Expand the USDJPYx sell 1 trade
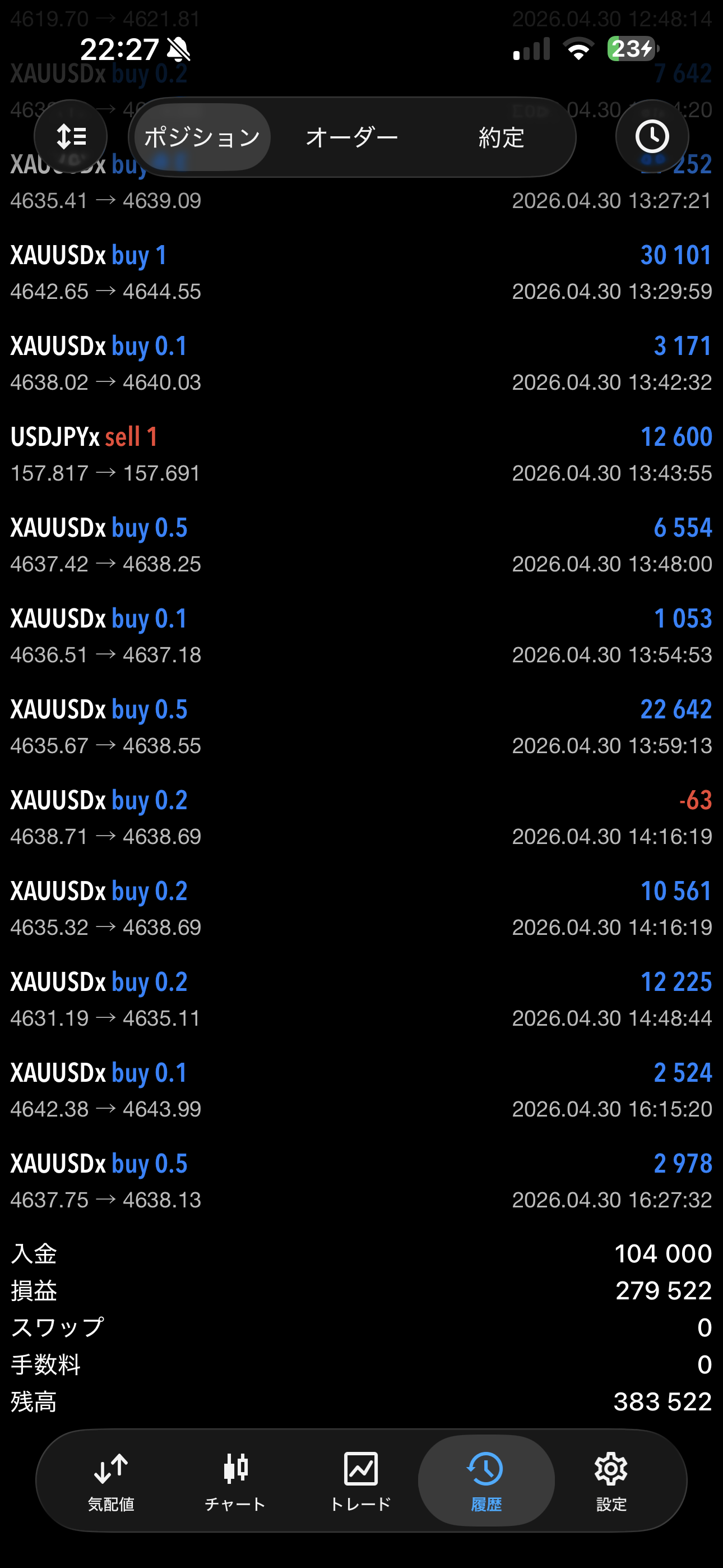The width and height of the screenshot is (723, 1568). pos(361,454)
